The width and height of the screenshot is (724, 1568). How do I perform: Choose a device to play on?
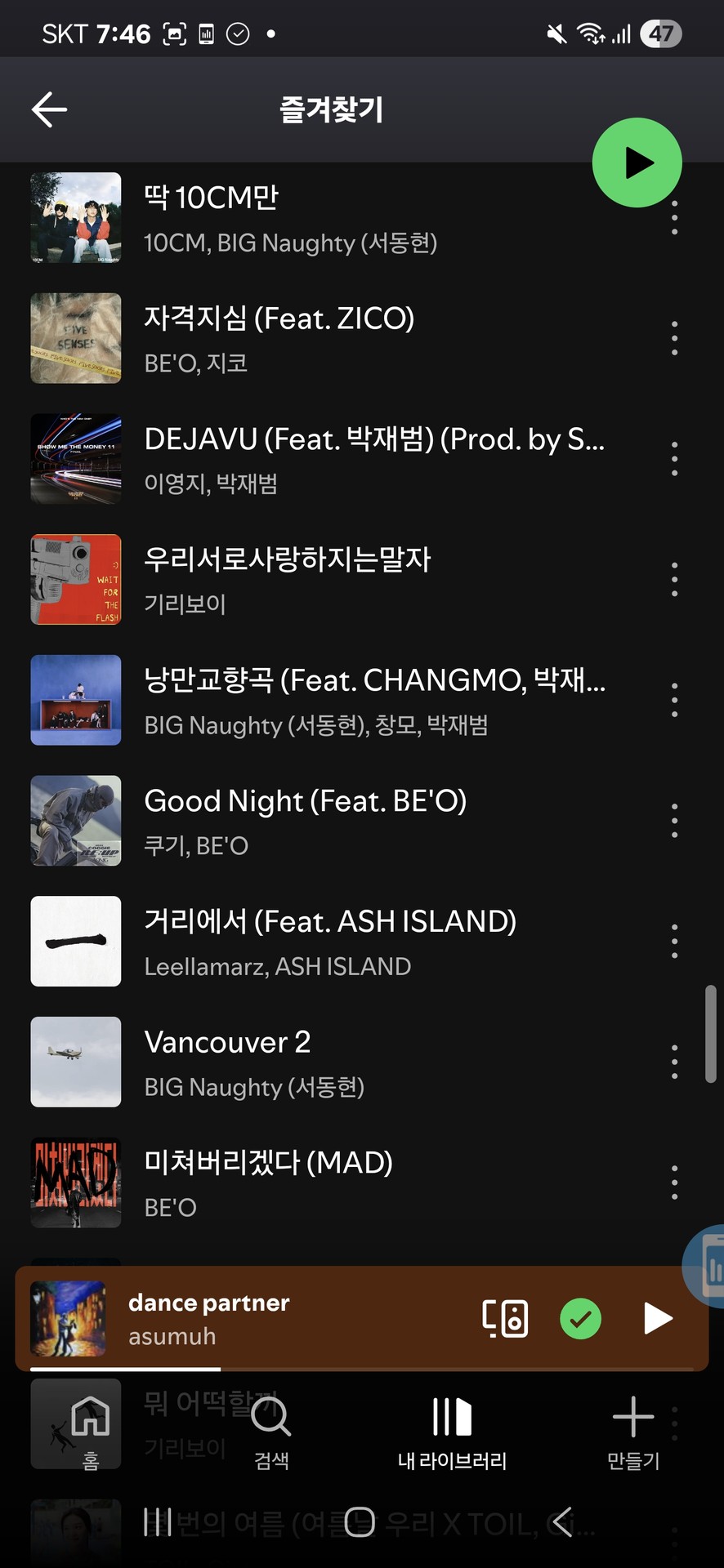(x=505, y=1318)
